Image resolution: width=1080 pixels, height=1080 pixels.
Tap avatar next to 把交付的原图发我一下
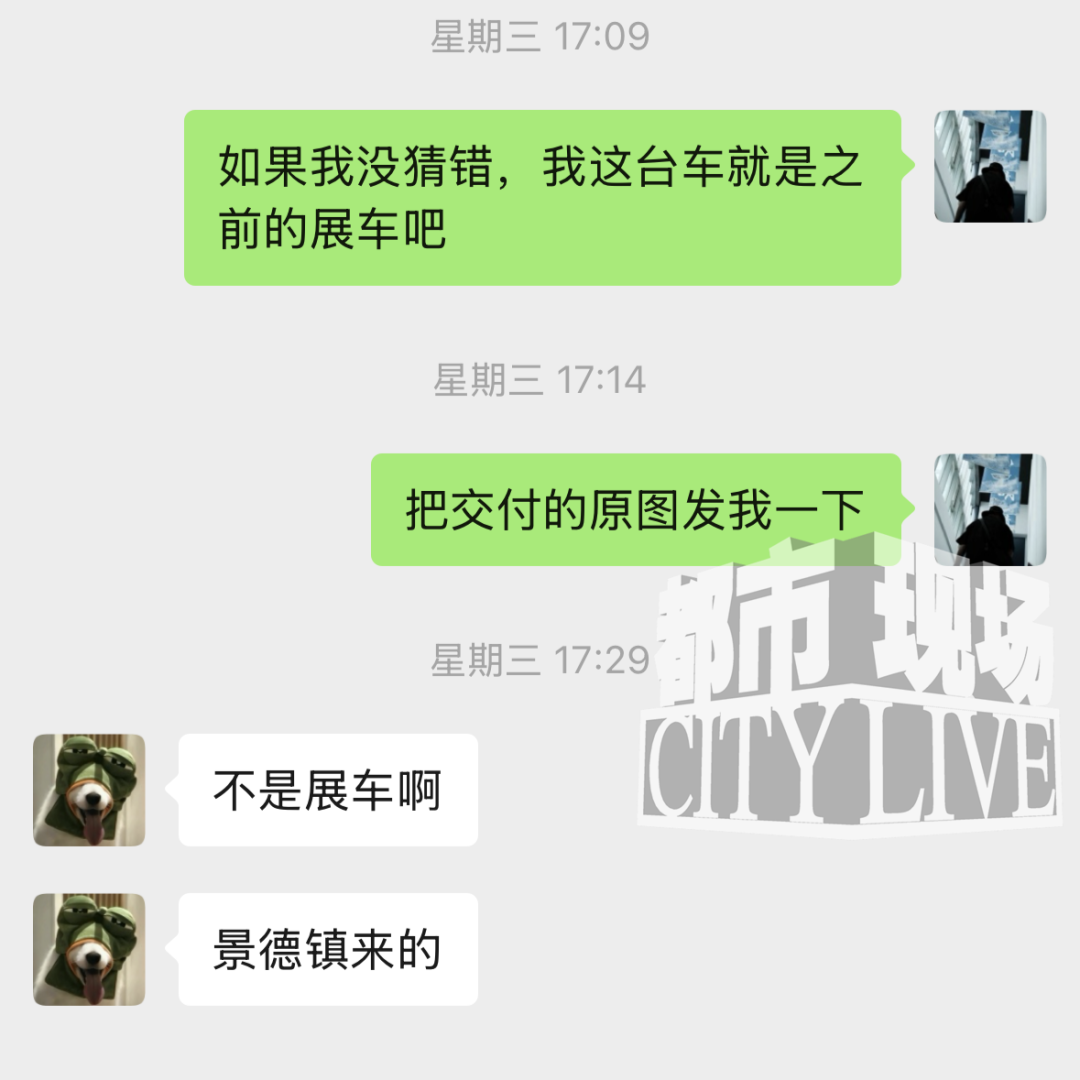tap(989, 509)
